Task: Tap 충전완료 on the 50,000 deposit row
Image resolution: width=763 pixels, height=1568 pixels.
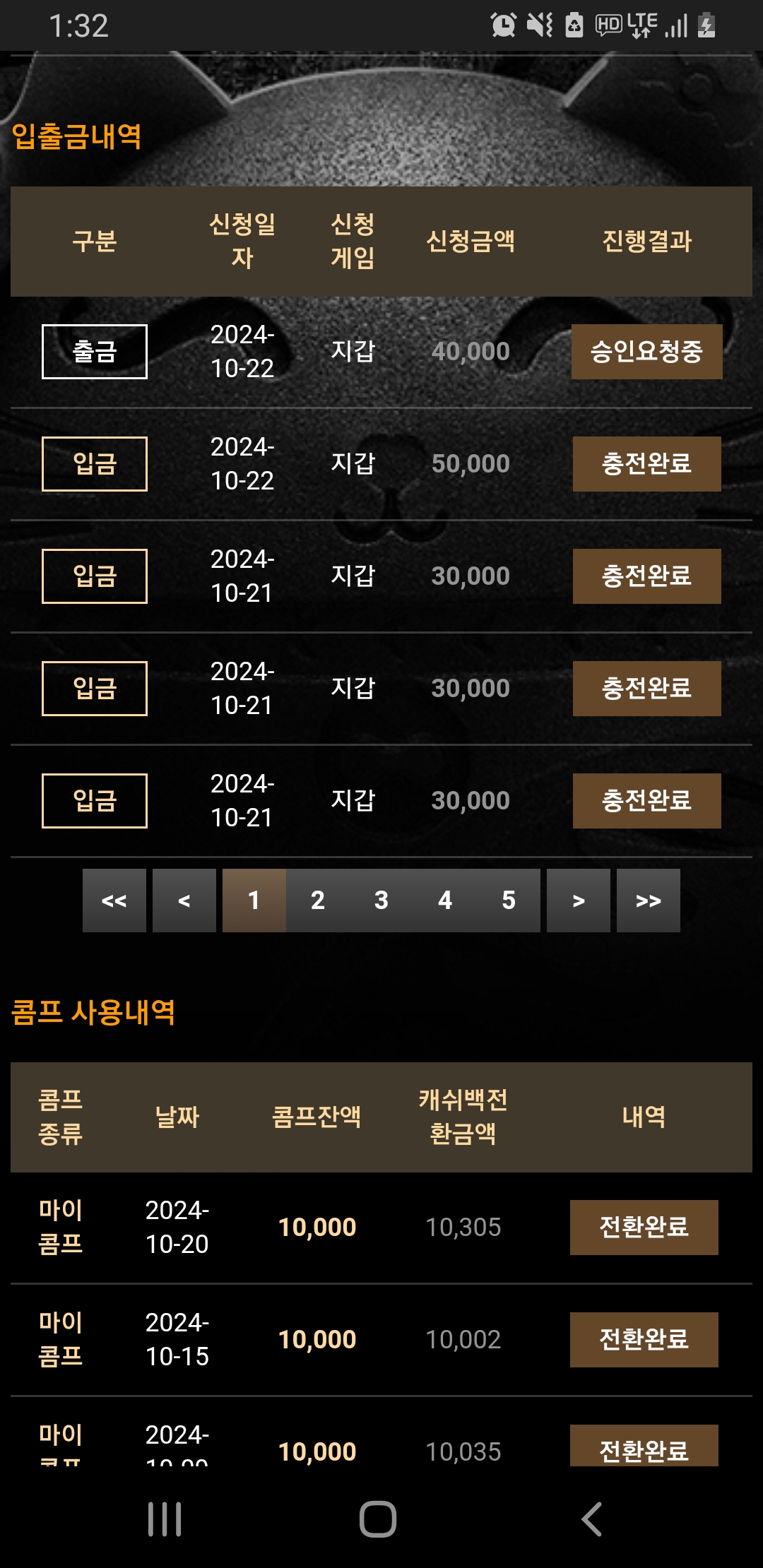Action: coord(647,464)
